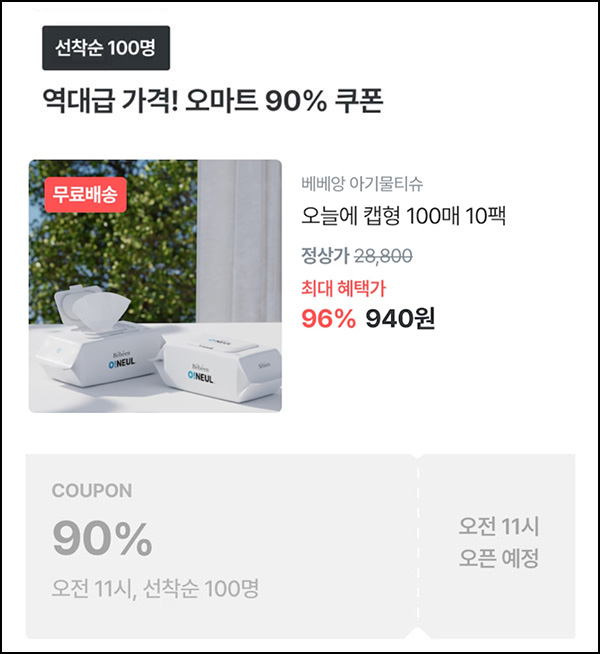Tap the 90% coupon opening at 오전 11시
Screen dimensions: 600x654
pos(300,546)
